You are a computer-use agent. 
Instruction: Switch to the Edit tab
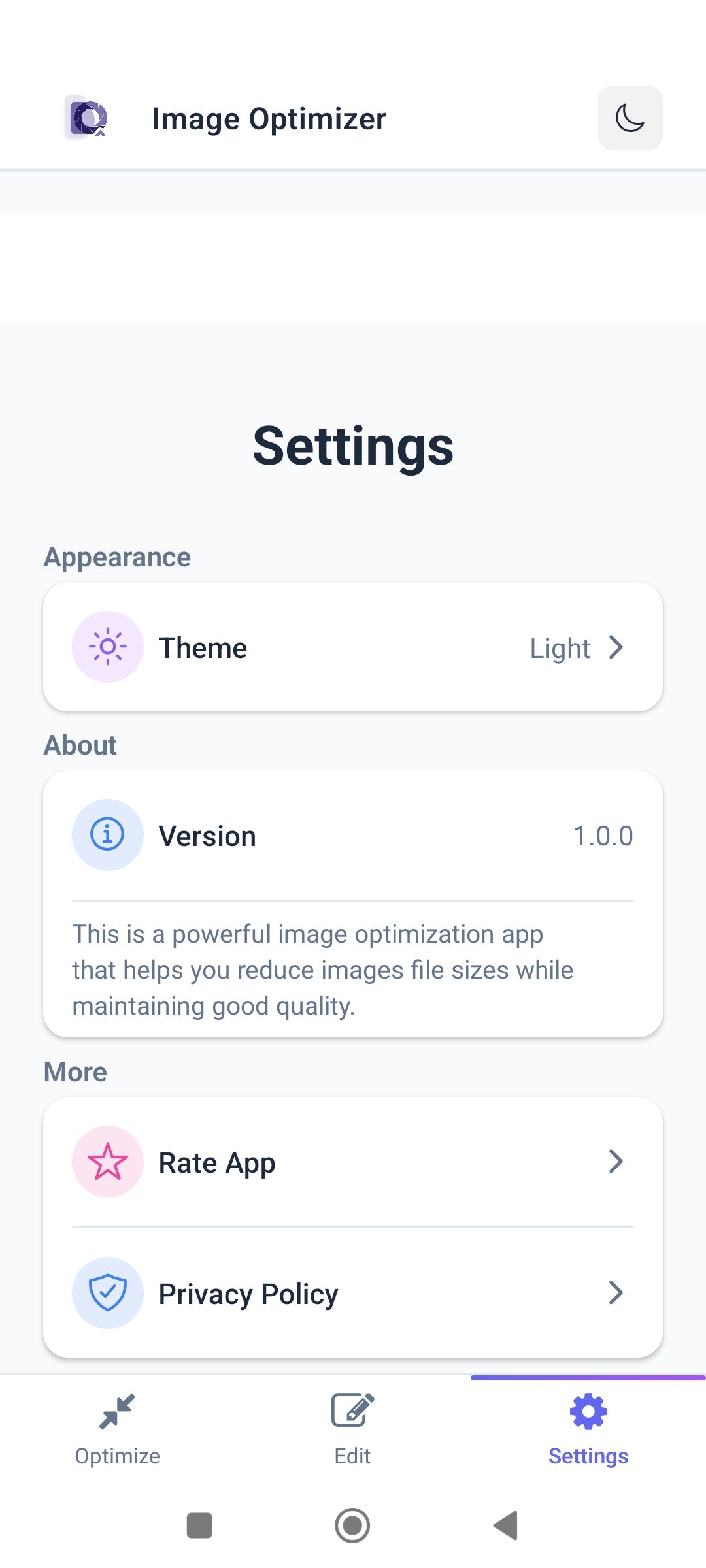353,1429
